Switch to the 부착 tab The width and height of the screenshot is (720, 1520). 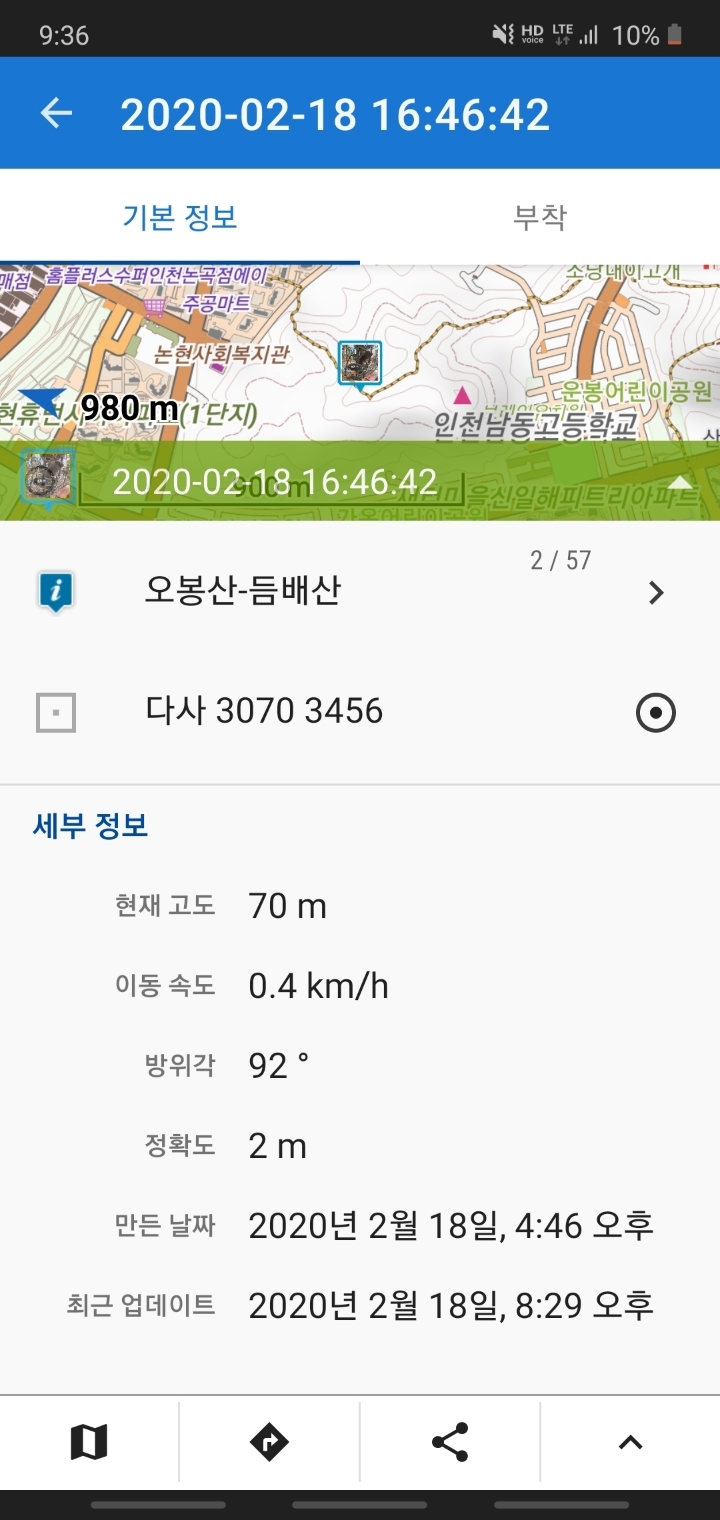pos(540,217)
